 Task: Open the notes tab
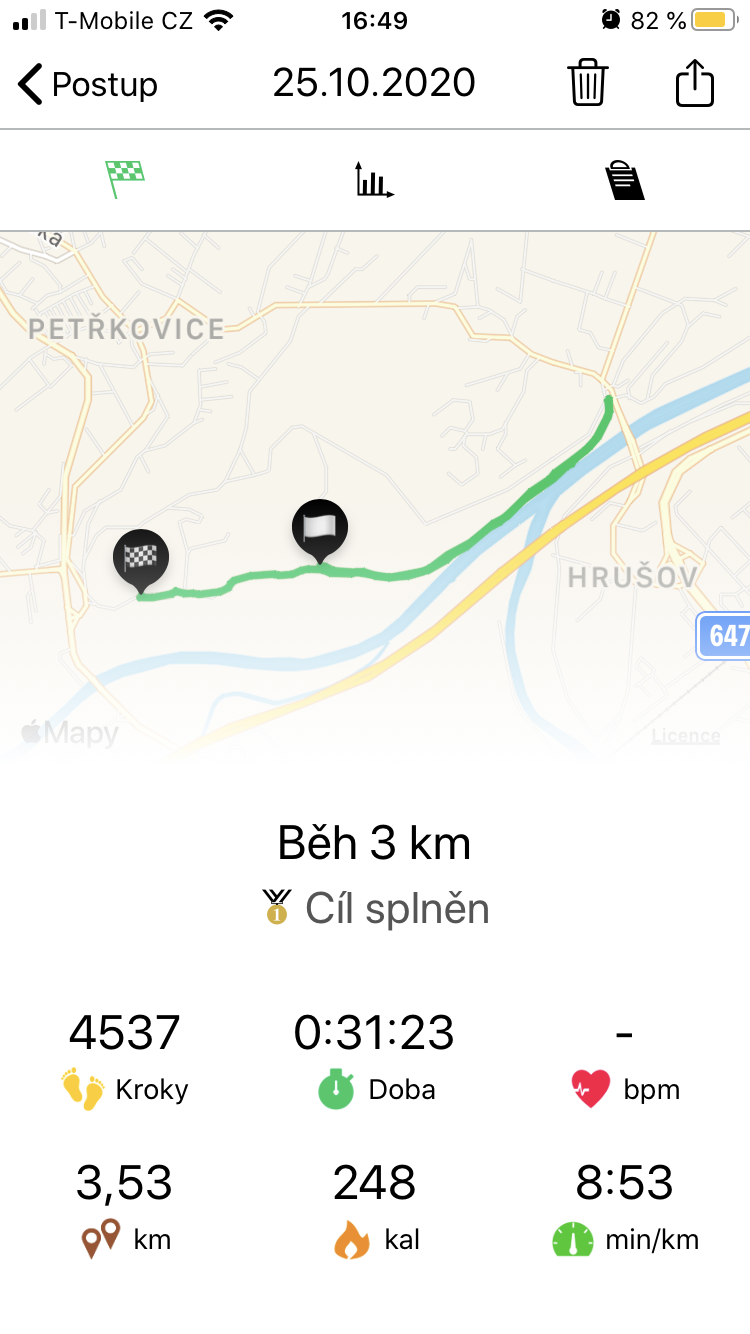[625, 181]
